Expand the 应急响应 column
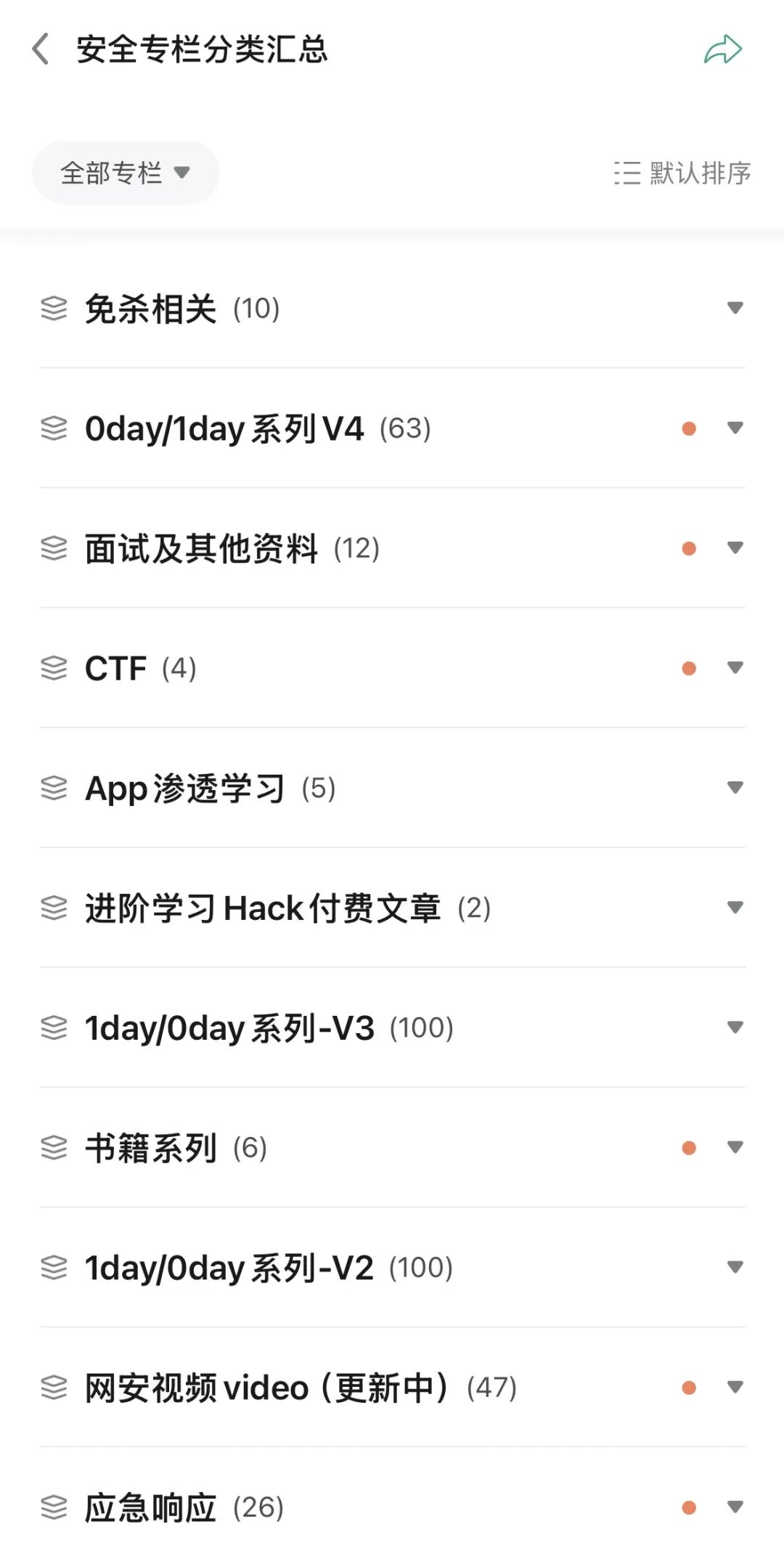This screenshot has width=784, height=1556. [x=735, y=1507]
